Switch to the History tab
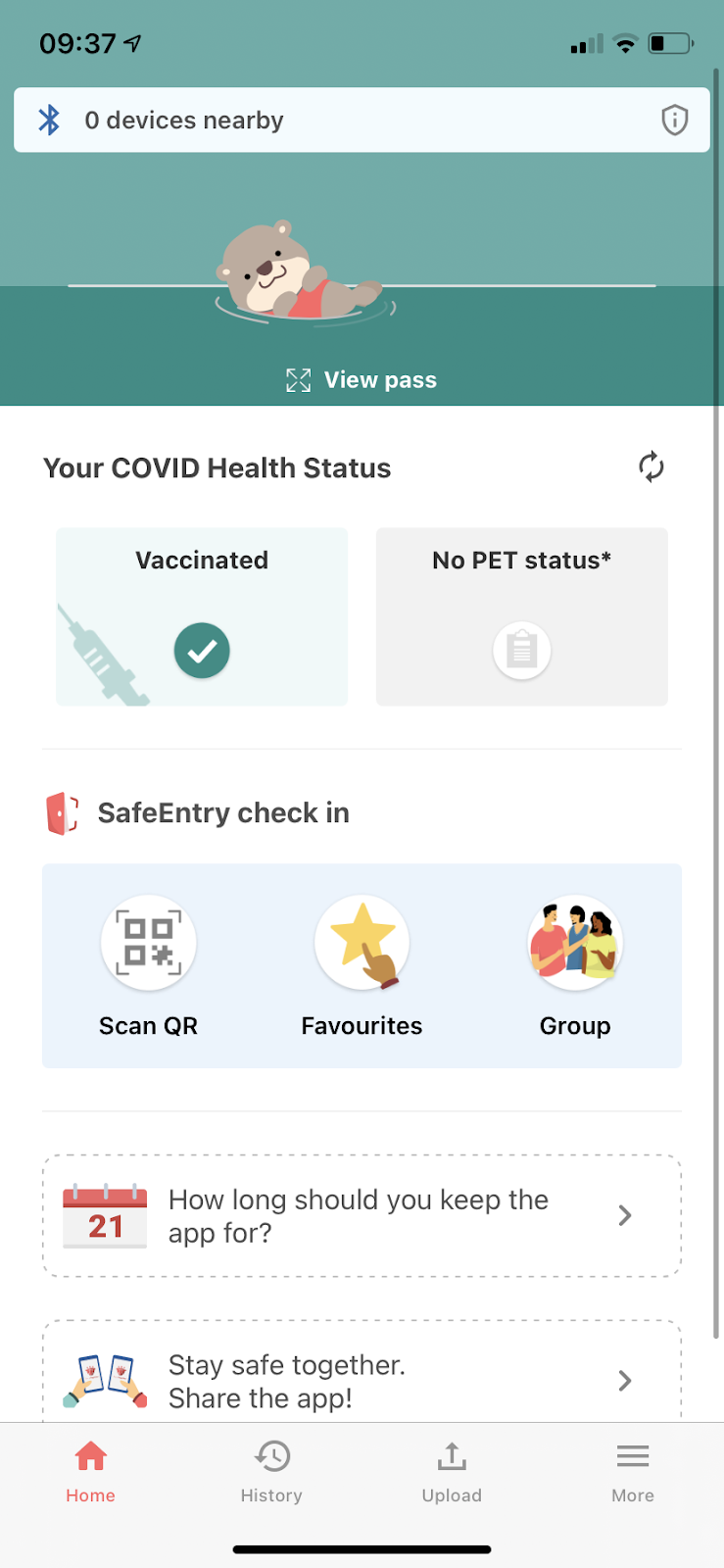 pyautogui.click(x=271, y=1472)
